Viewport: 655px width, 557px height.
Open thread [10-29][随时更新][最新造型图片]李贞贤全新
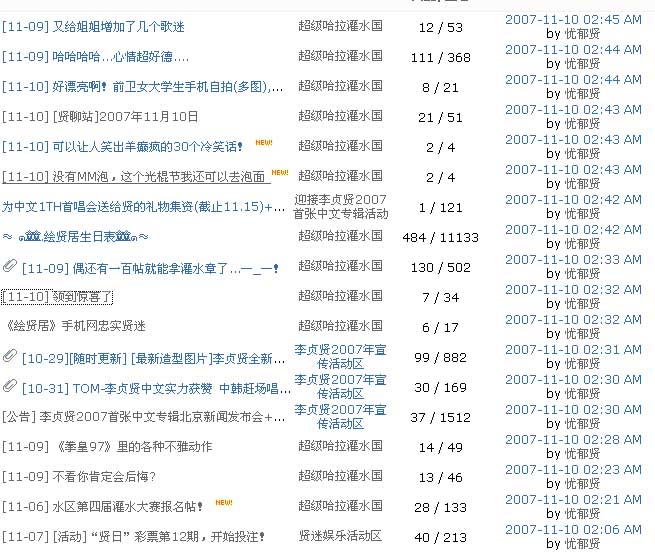(x=160, y=357)
